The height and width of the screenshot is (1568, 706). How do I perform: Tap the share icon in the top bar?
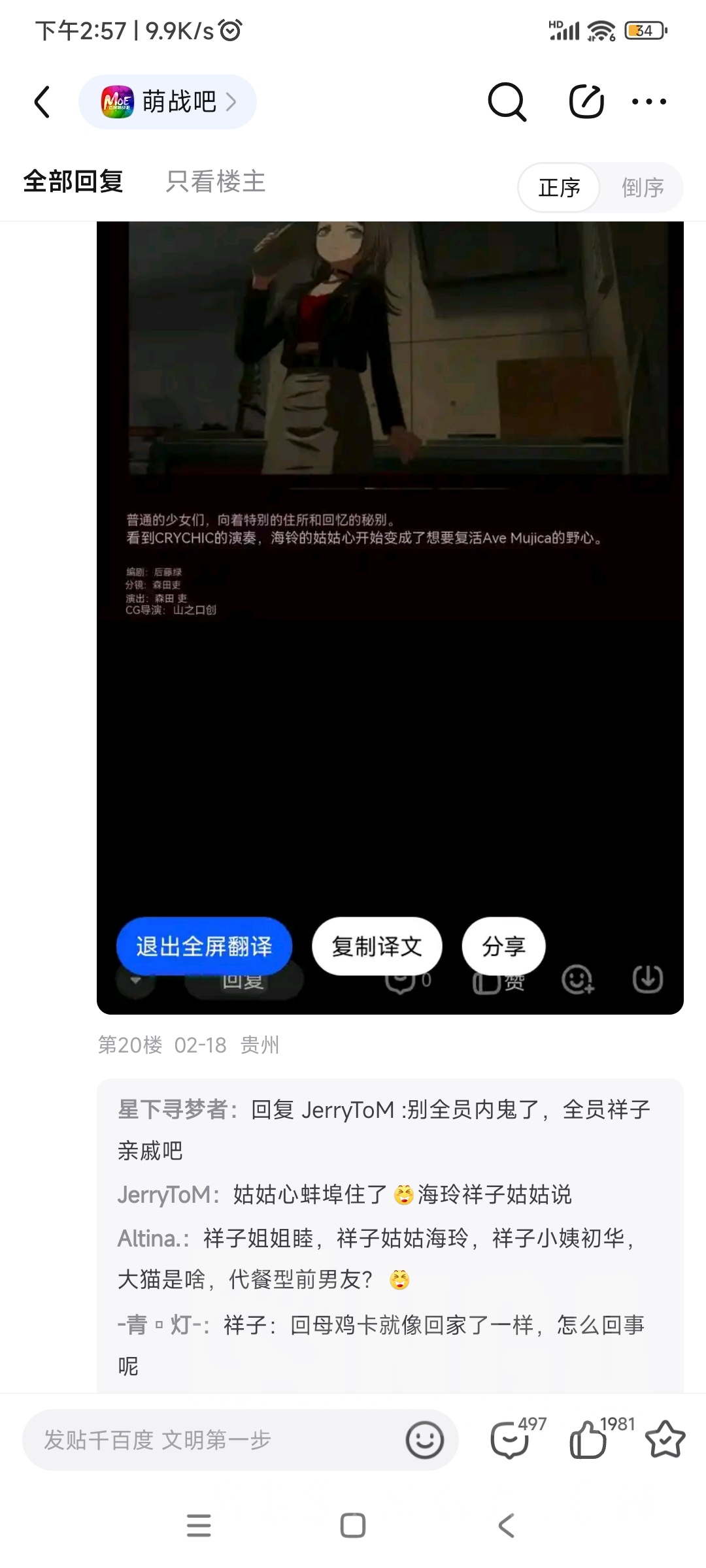(586, 102)
